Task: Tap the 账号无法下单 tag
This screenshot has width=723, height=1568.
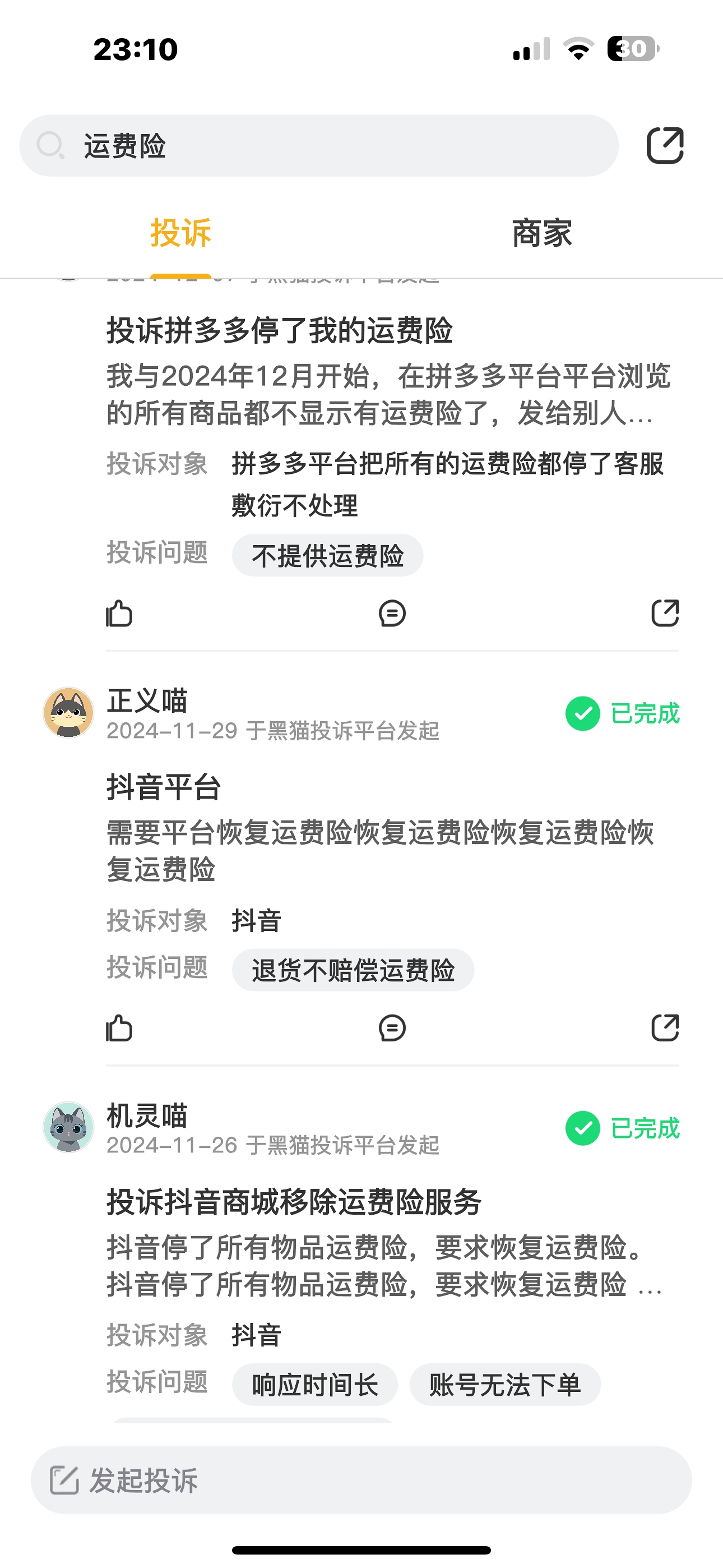Action: point(505,1385)
